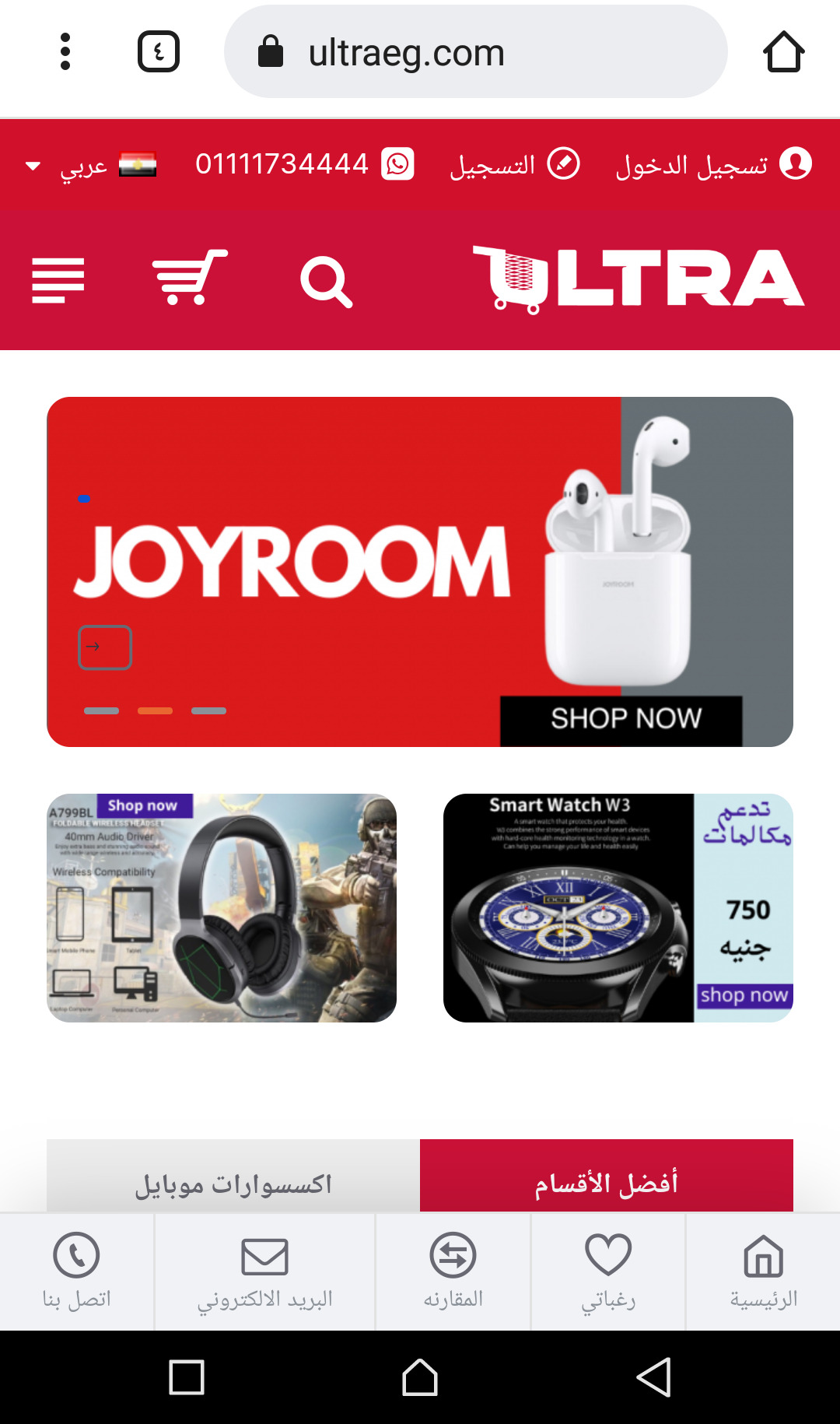The height and width of the screenshot is (1424, 840).
Task: Open the shopping cart
Action: click(190, 278)
